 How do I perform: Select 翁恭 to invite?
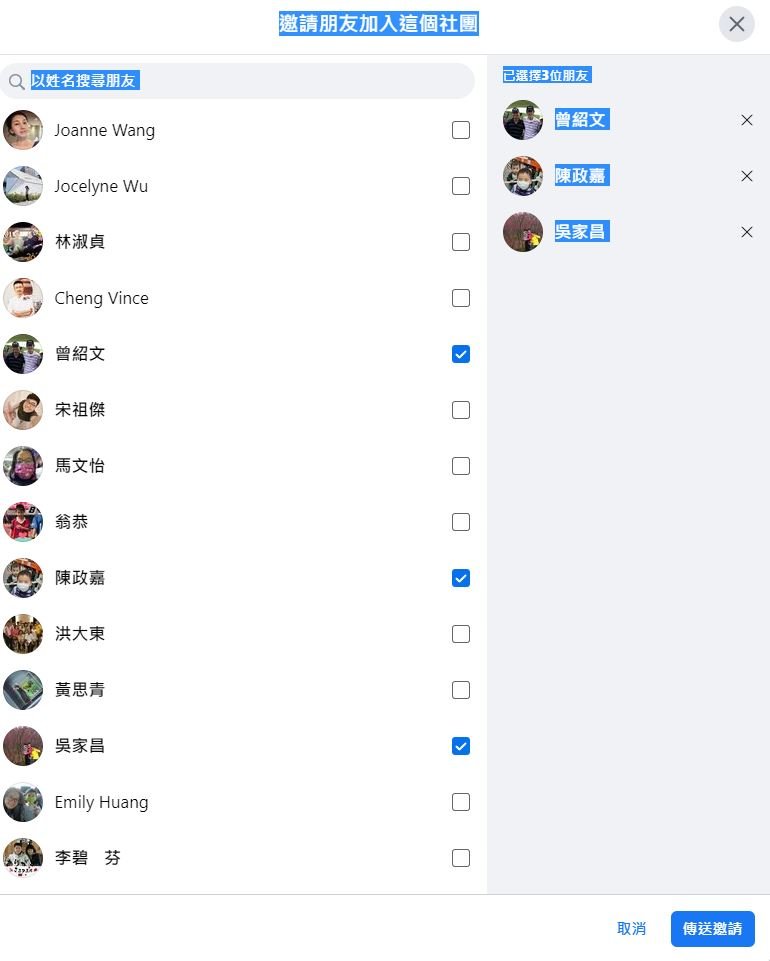pos(461,522)
